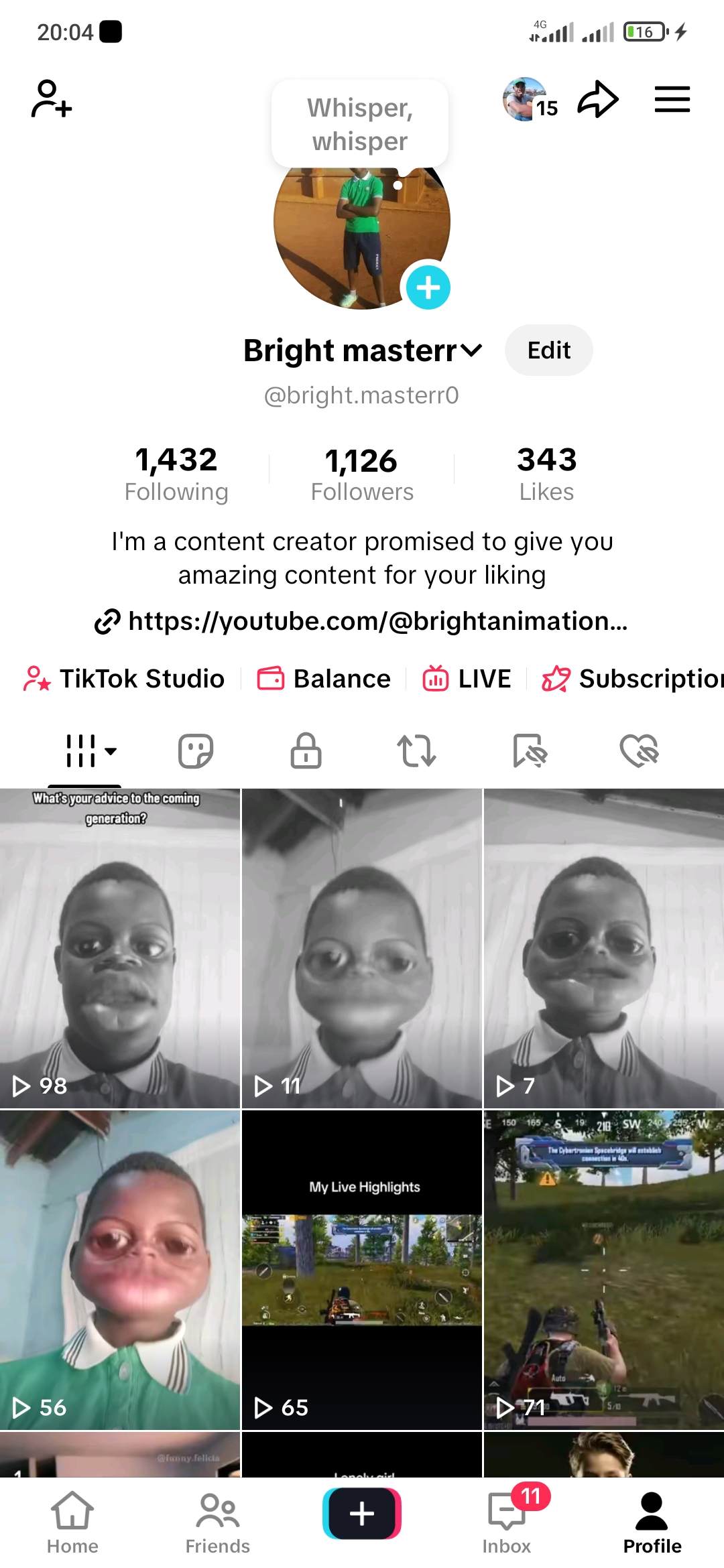This screenshot has width=724, height=1568.
Task: View the Followers list
Action: [x=361, y=473]
